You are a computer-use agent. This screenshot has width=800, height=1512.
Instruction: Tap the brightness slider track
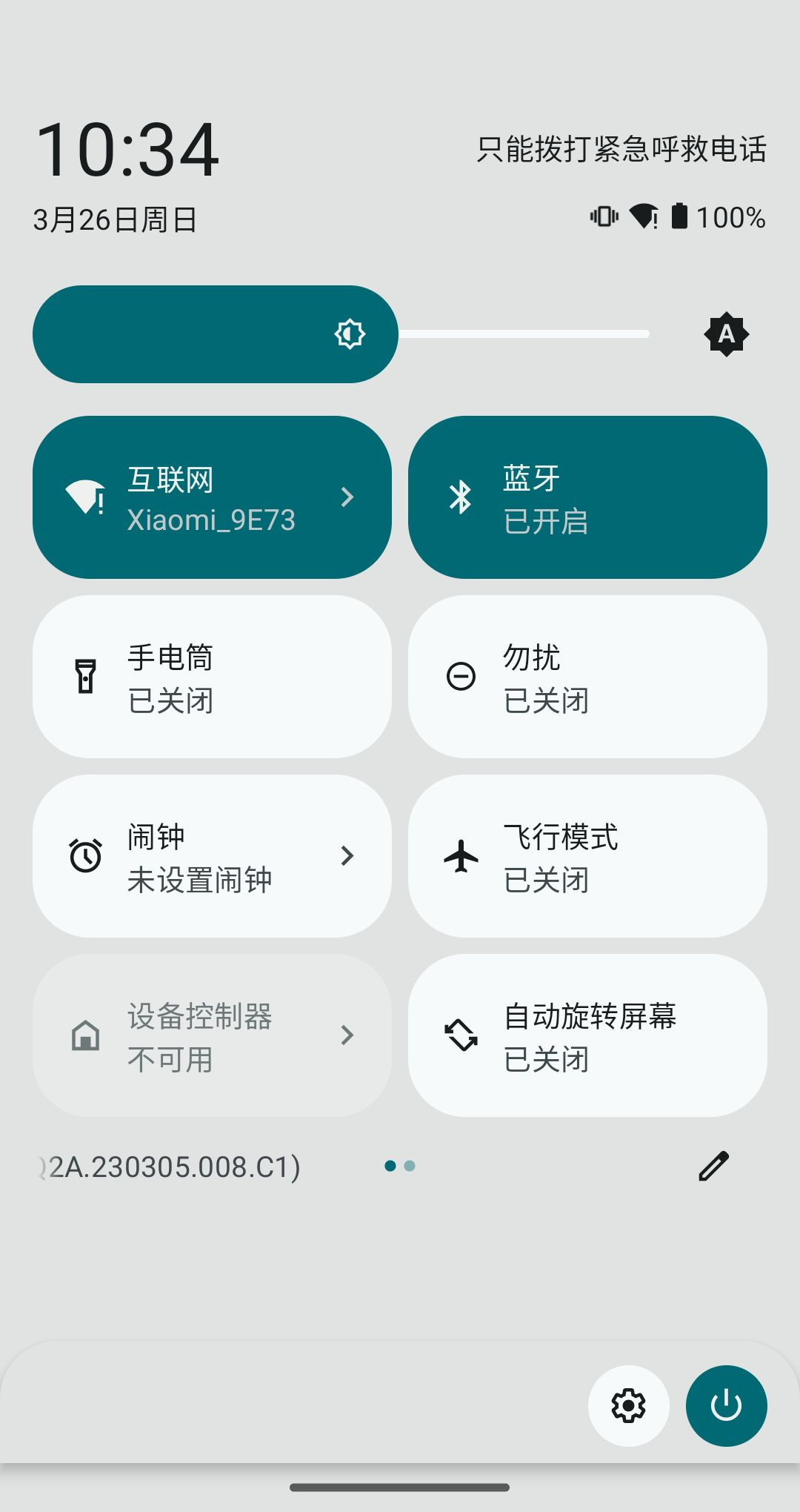click(519, 334)
